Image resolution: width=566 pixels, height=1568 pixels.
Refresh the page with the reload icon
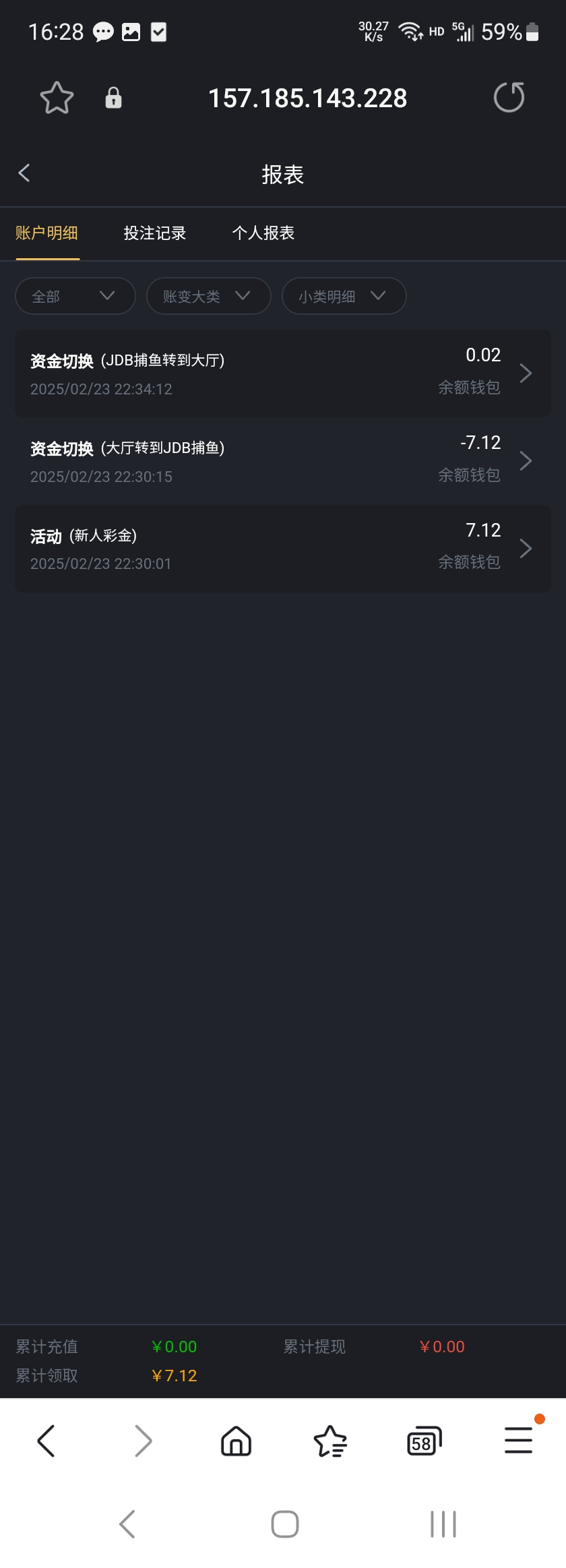(x=509, y=97)
